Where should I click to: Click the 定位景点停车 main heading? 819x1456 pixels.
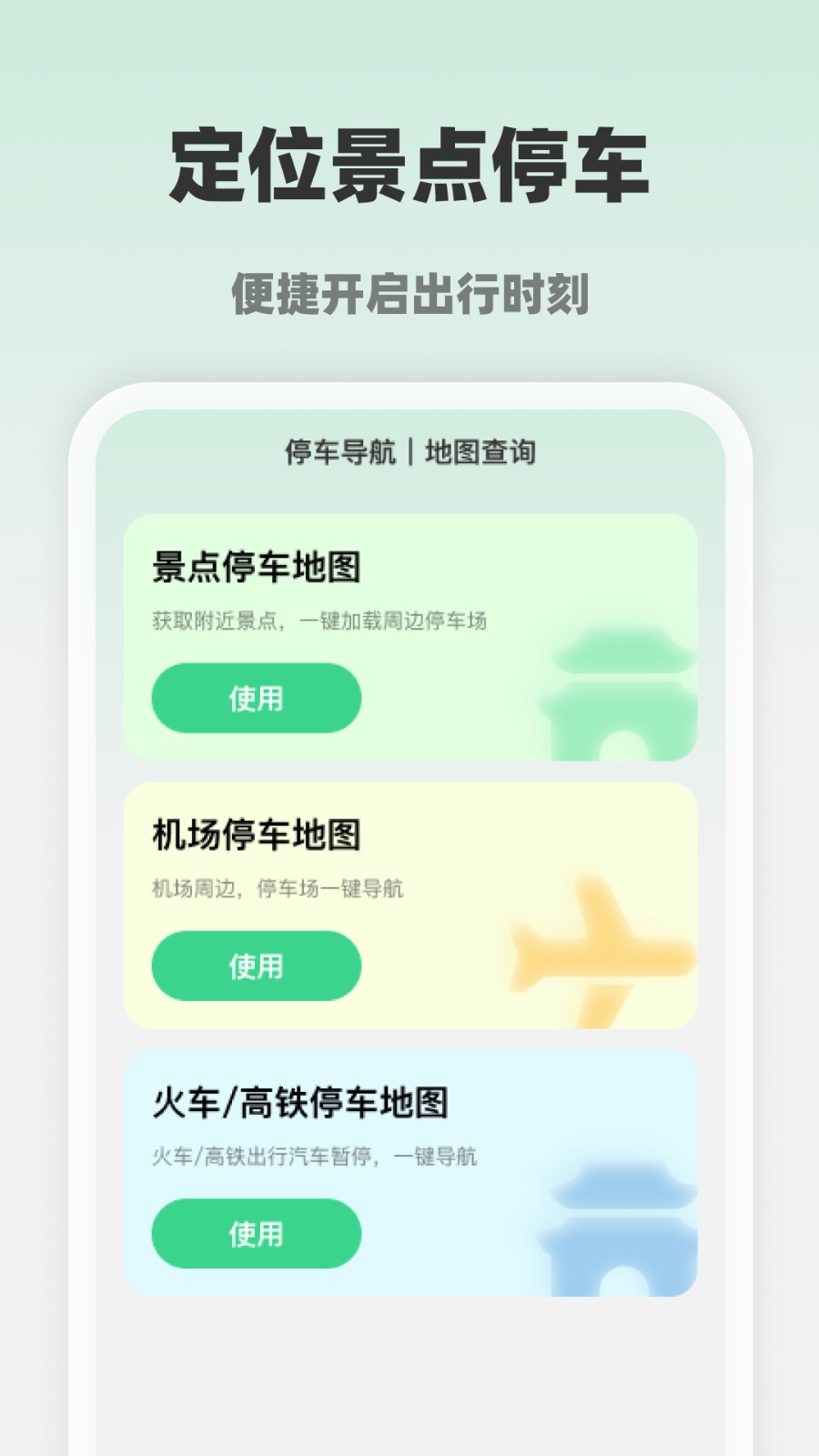click(409, 166)
